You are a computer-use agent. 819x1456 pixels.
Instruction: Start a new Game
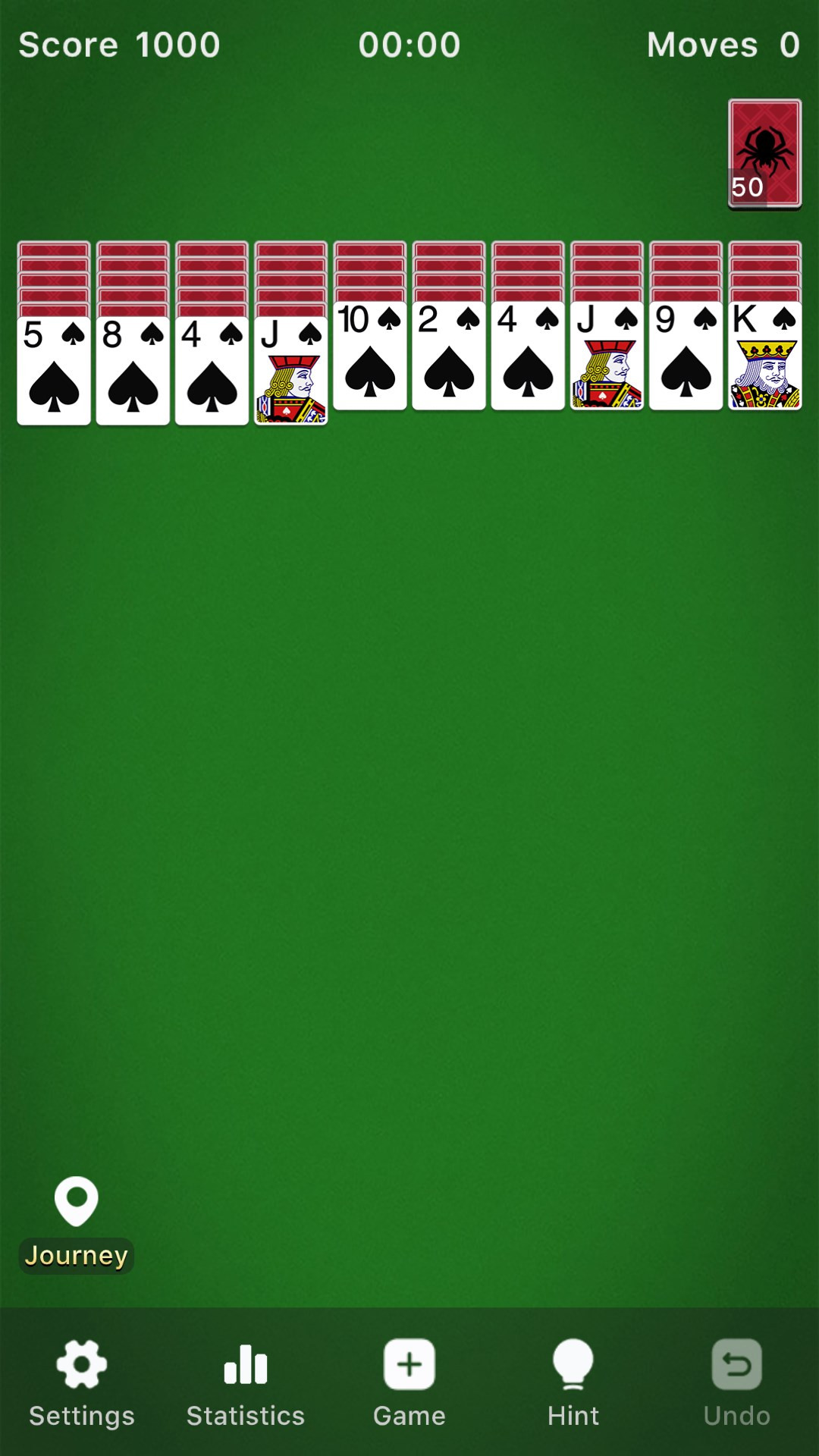pyautogui.click(x=409, y=1382)
